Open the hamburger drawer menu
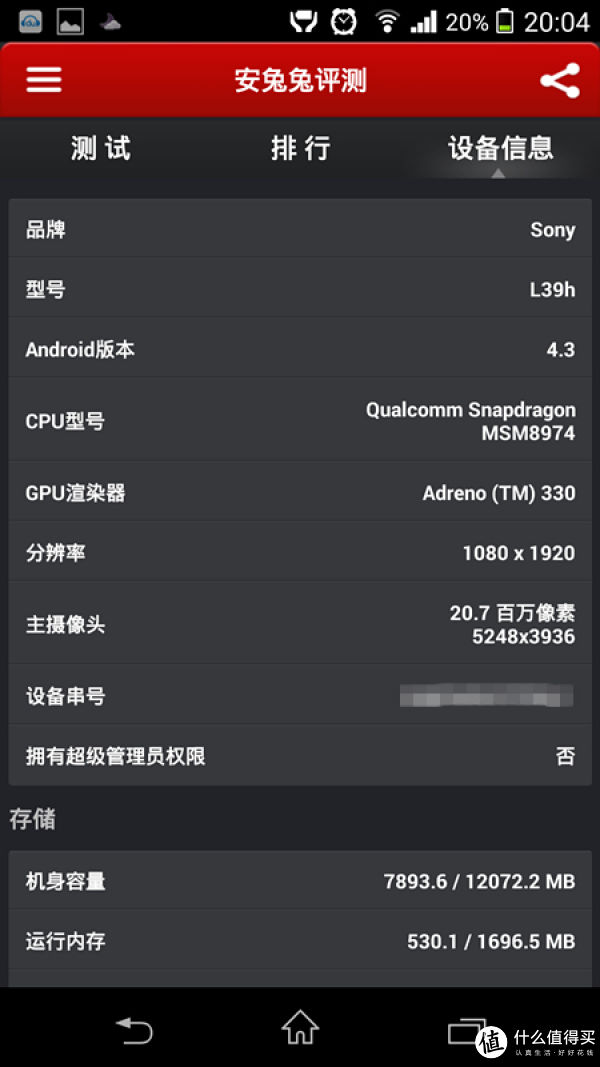 pos(44,80)
